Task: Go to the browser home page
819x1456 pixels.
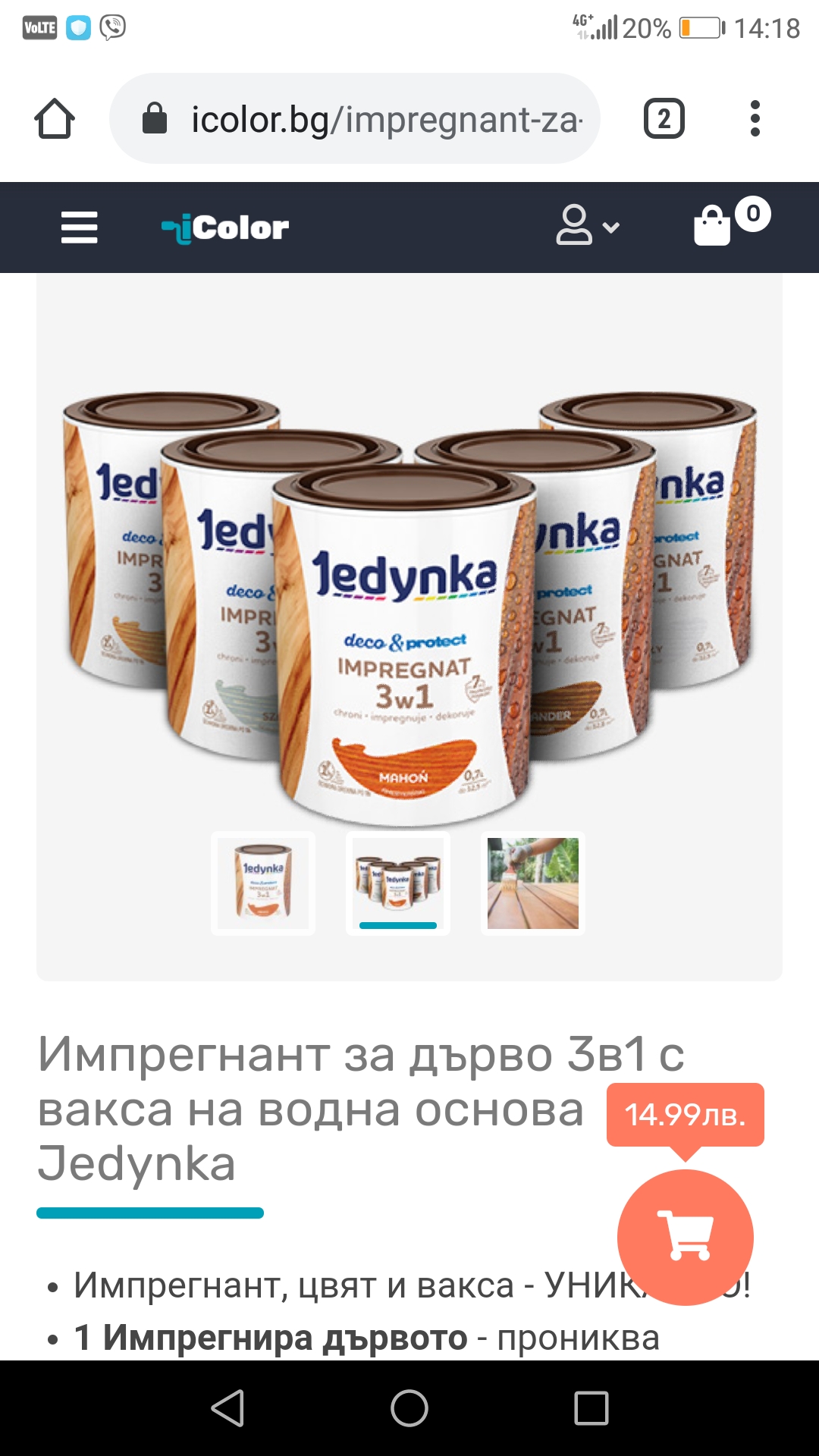Action: coord(55,119)
